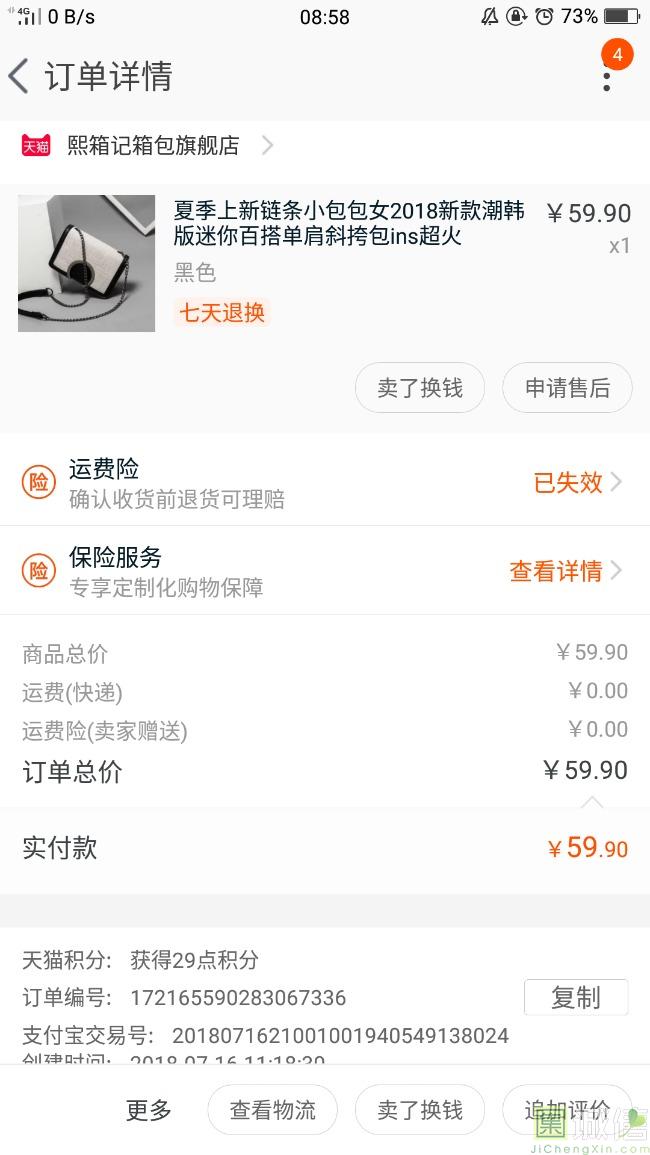
Task: Add a follow-up review via 追加评价
Action: (x=567, y=1110)
